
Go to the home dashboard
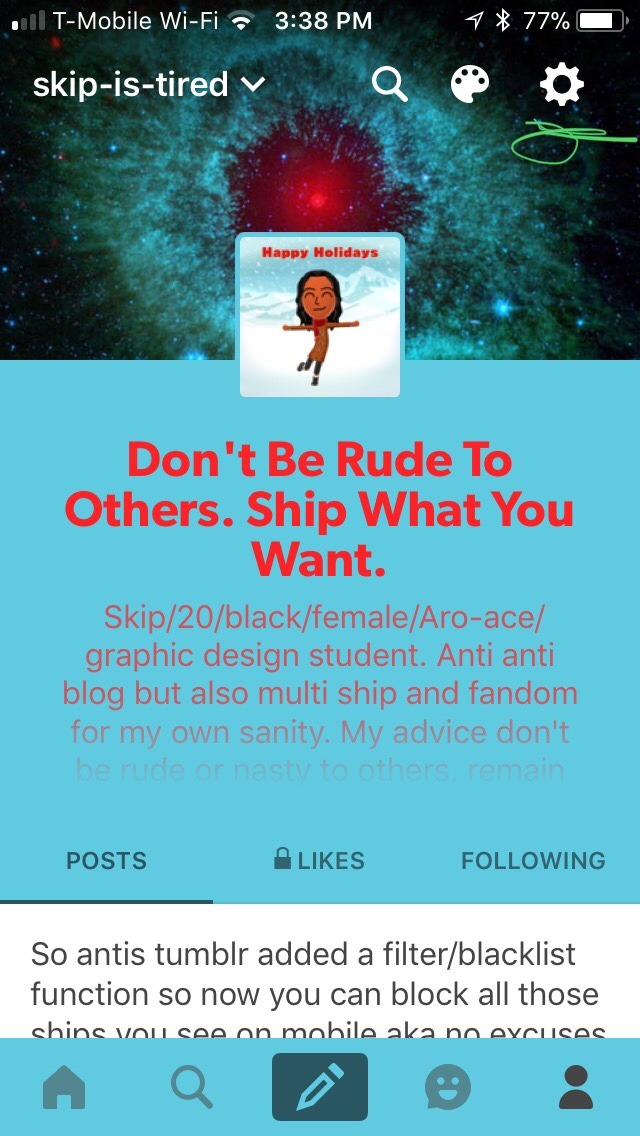[x=64, y=1087]
